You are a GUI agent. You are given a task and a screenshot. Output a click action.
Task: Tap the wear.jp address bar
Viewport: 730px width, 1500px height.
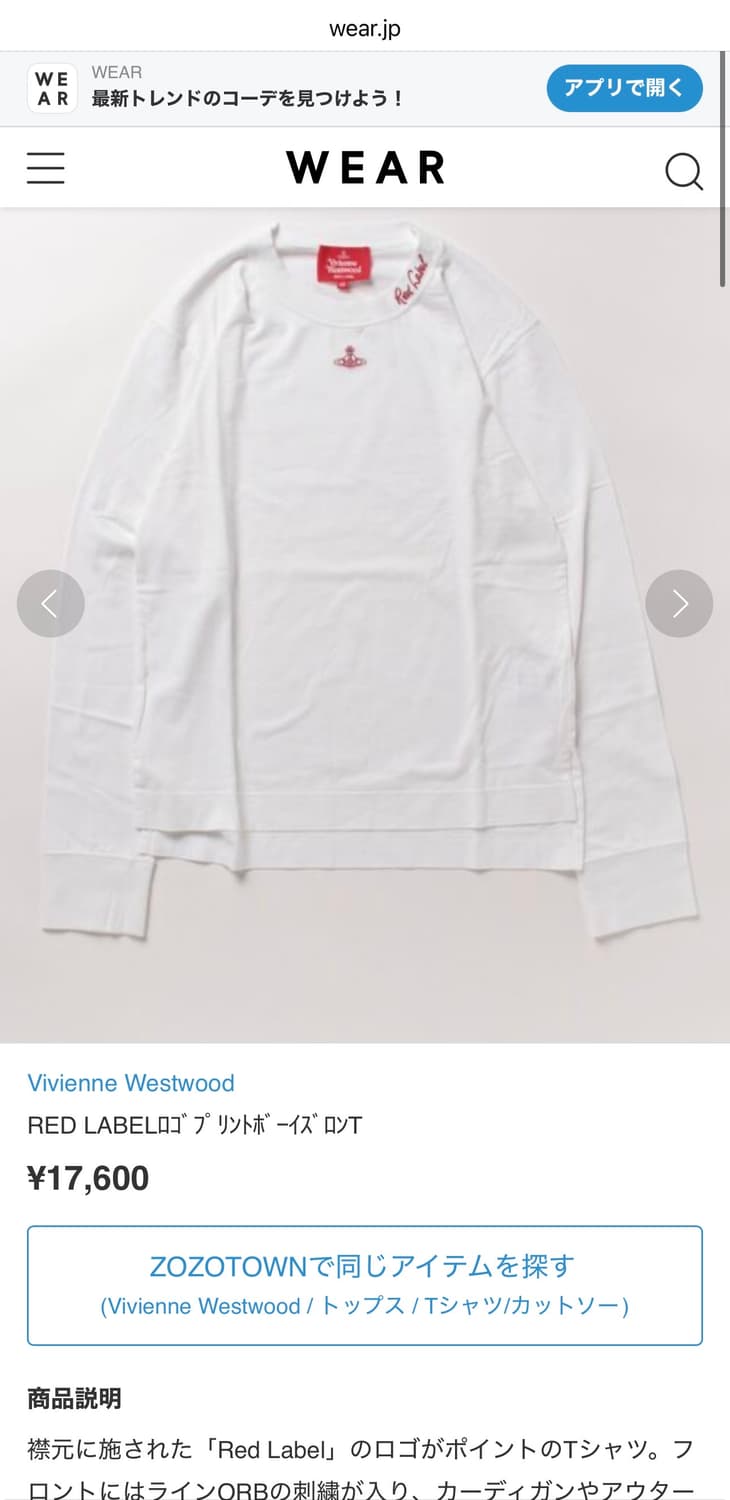tap(365, 28)
